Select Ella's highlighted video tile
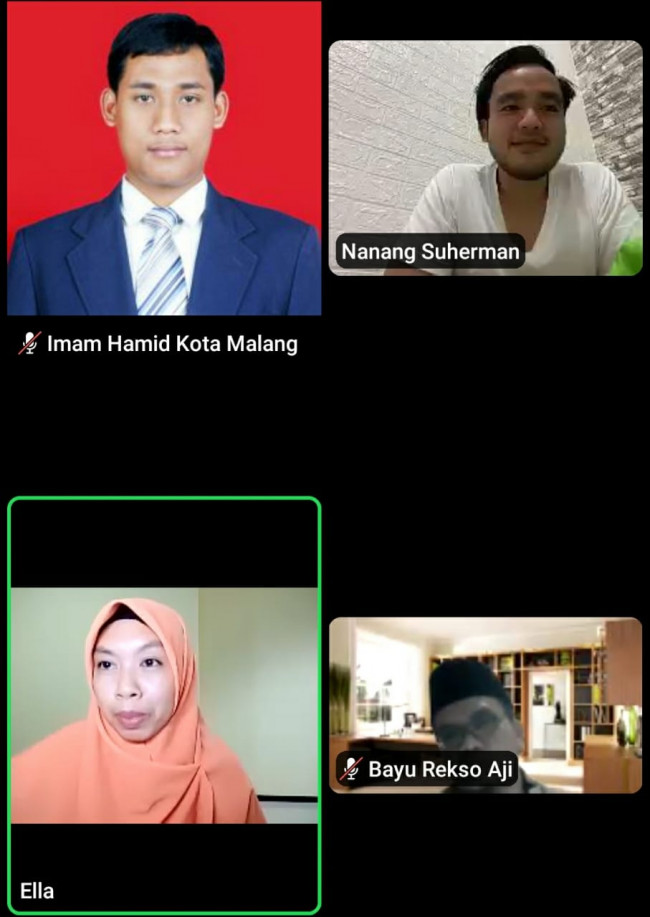Viewport: 650px width, 917px height. [164, 704]
